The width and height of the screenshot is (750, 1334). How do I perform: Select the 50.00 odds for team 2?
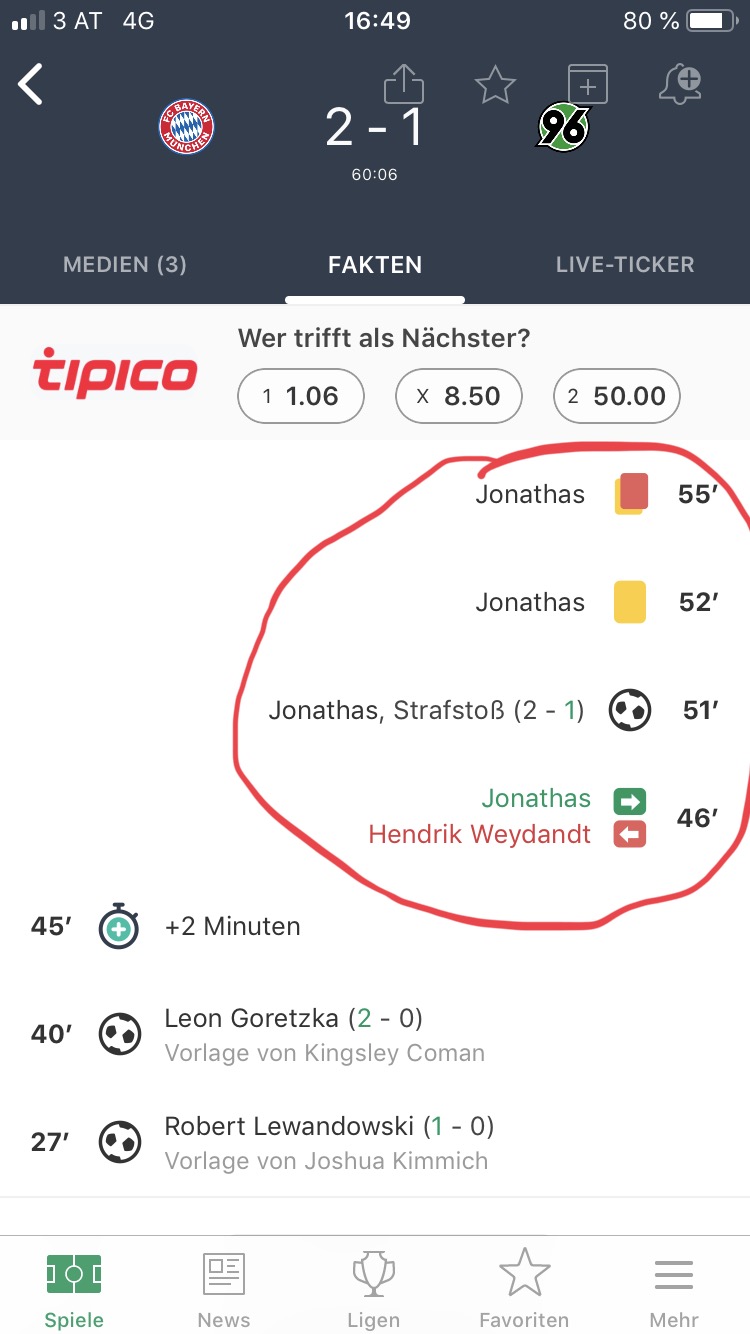tap(617, 396)
